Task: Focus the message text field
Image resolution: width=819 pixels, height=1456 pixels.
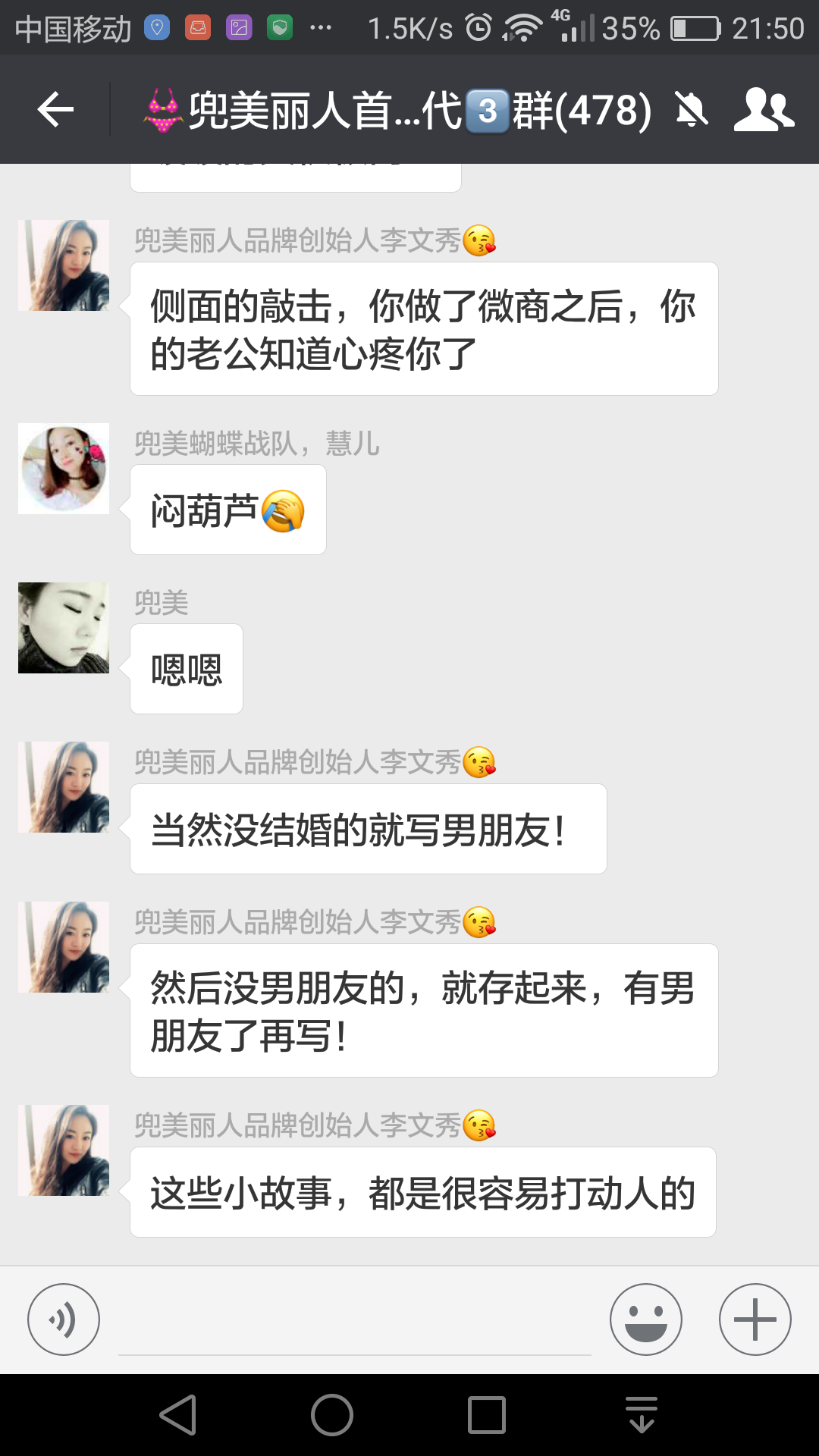Action: click(x=354, y=1323)
